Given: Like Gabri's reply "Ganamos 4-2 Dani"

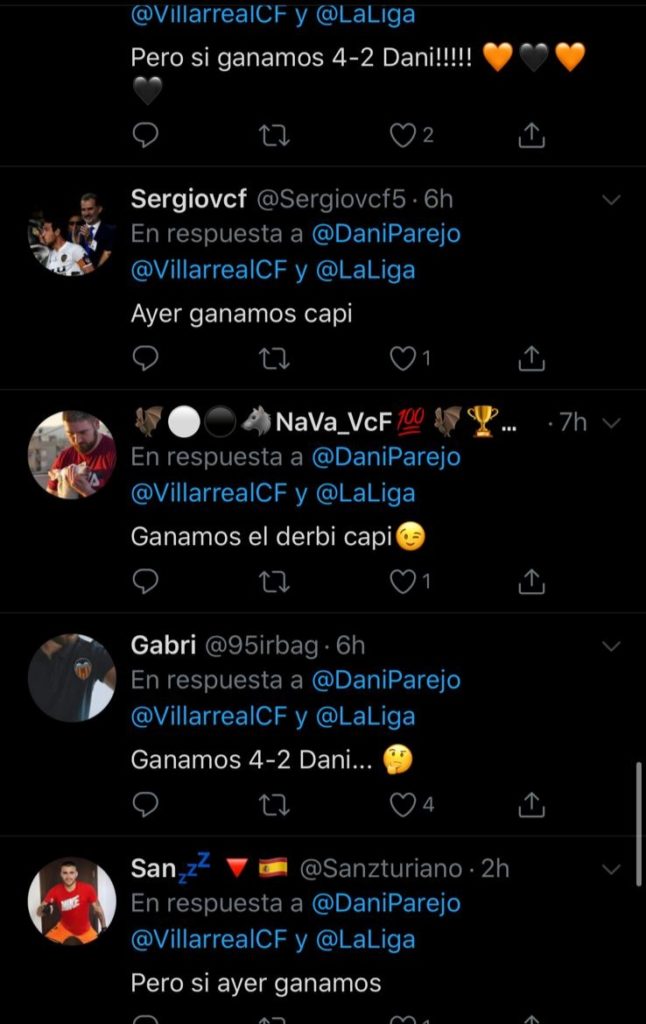Looking at the screenshot, I should click(x=403, y=804).
